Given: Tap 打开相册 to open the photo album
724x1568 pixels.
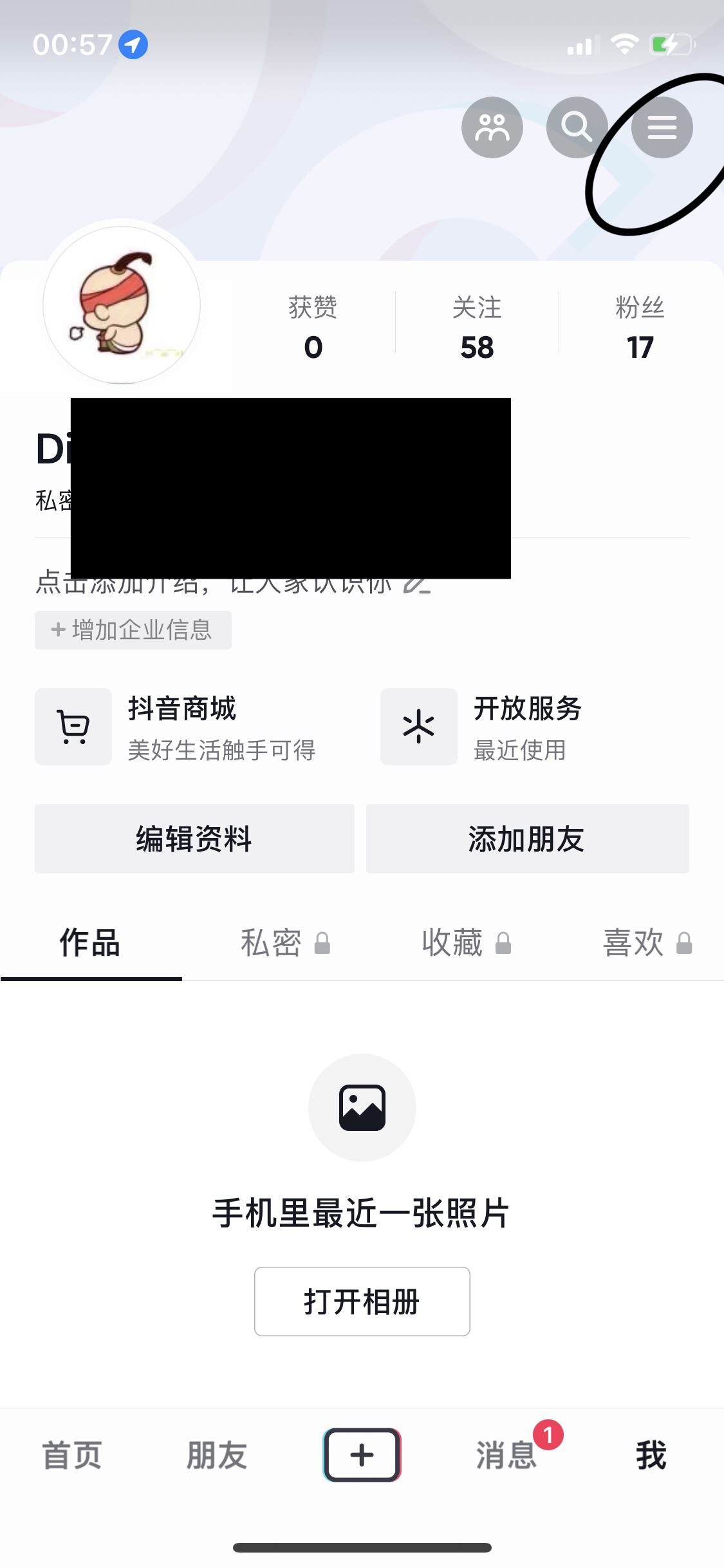Looking at the screenshot, I should [362, 1301].
